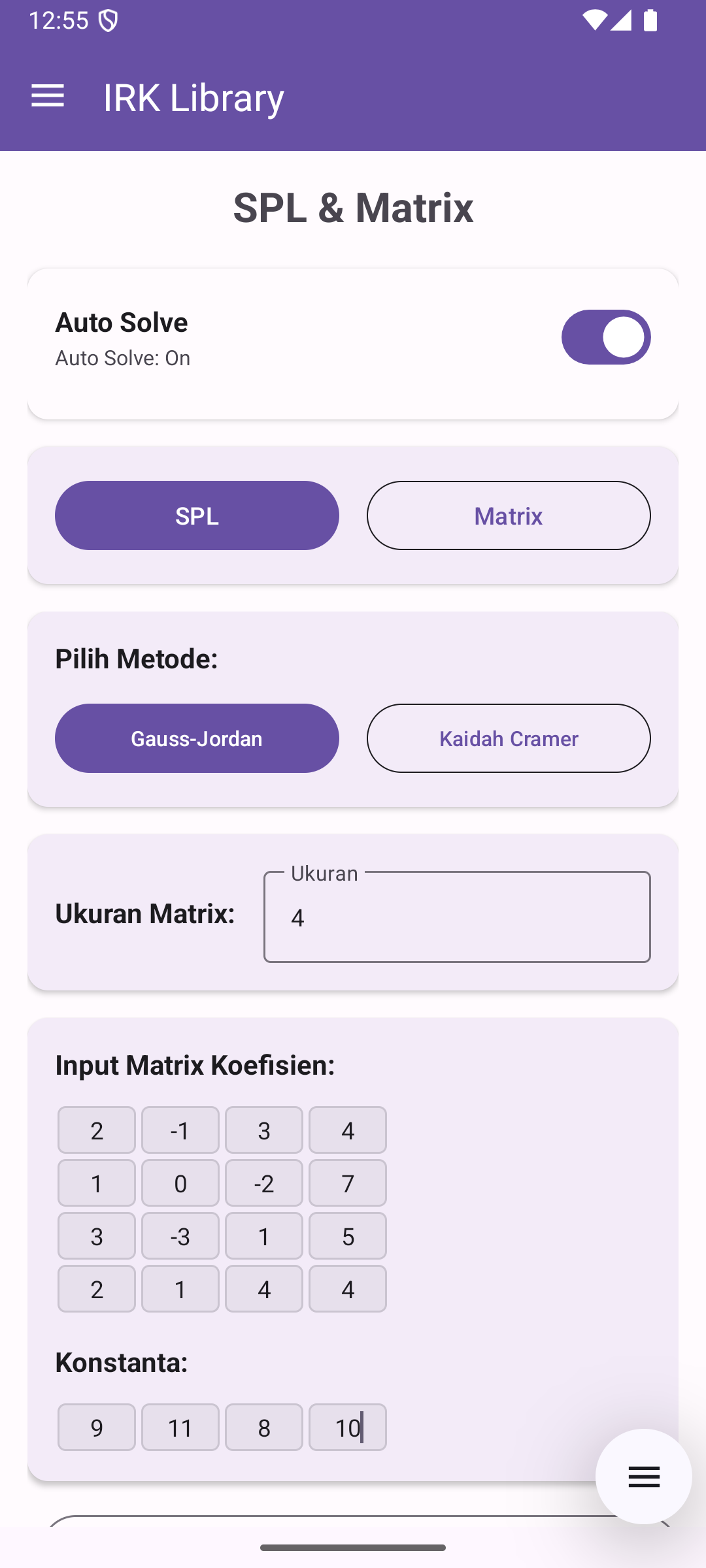706x1568 pixels.
Task: Click the battery status icon
Action: [x=651, y=21]
